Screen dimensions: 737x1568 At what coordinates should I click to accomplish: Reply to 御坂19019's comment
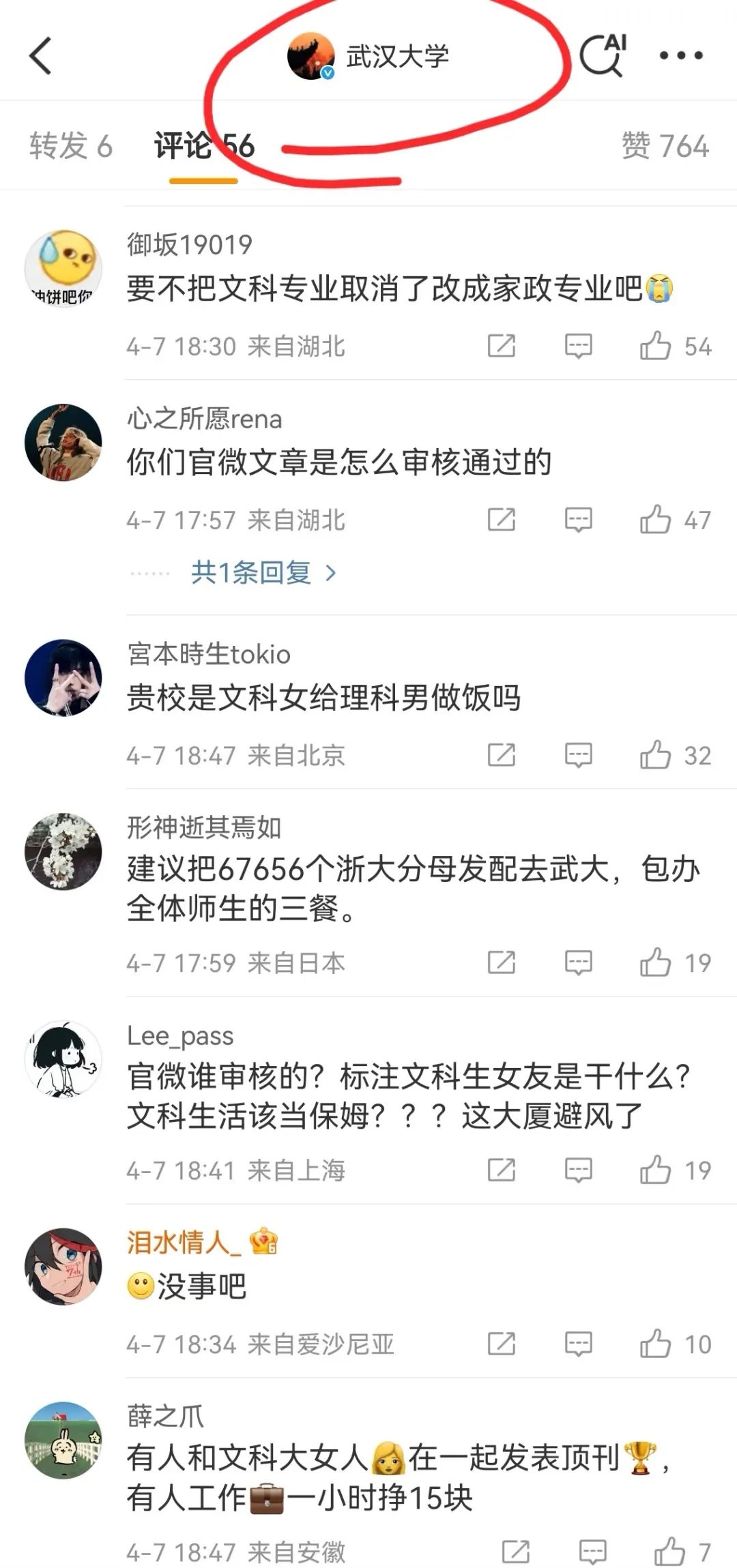click(x=578, y=346)
